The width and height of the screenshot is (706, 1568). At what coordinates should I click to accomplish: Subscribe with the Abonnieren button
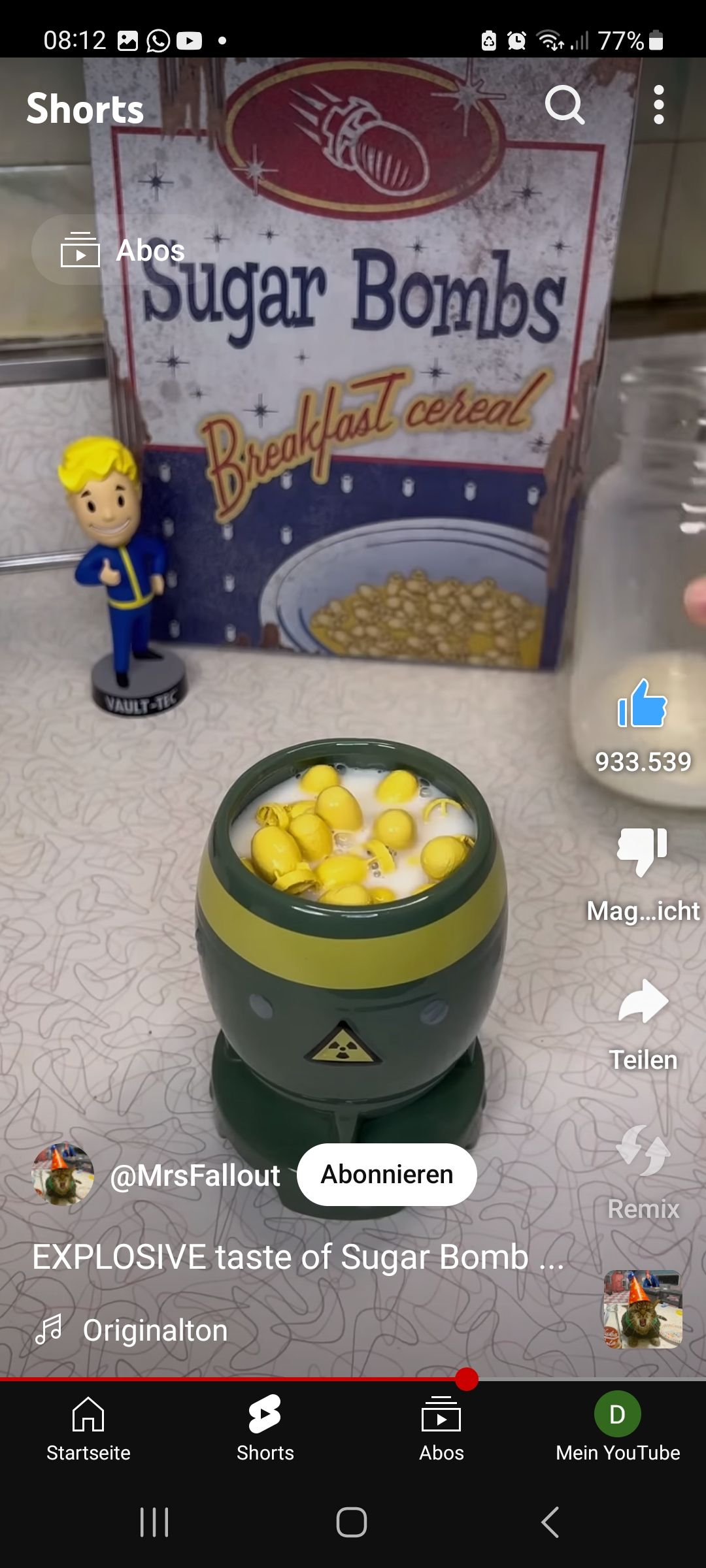[x=386, y=1175]
